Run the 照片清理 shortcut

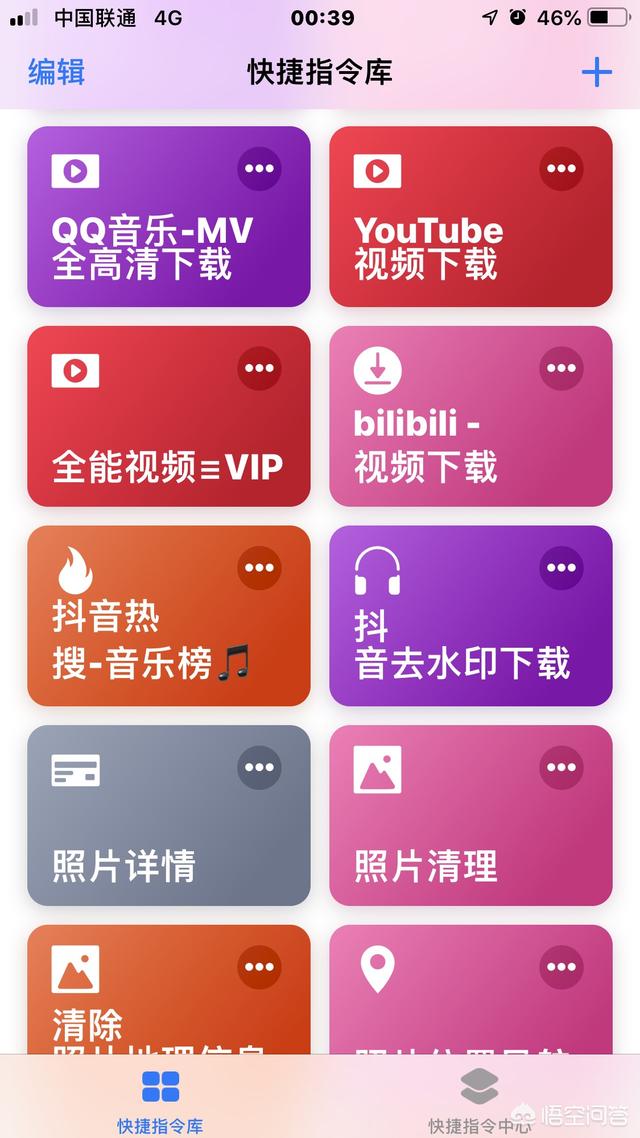click(x=471, y=815)
